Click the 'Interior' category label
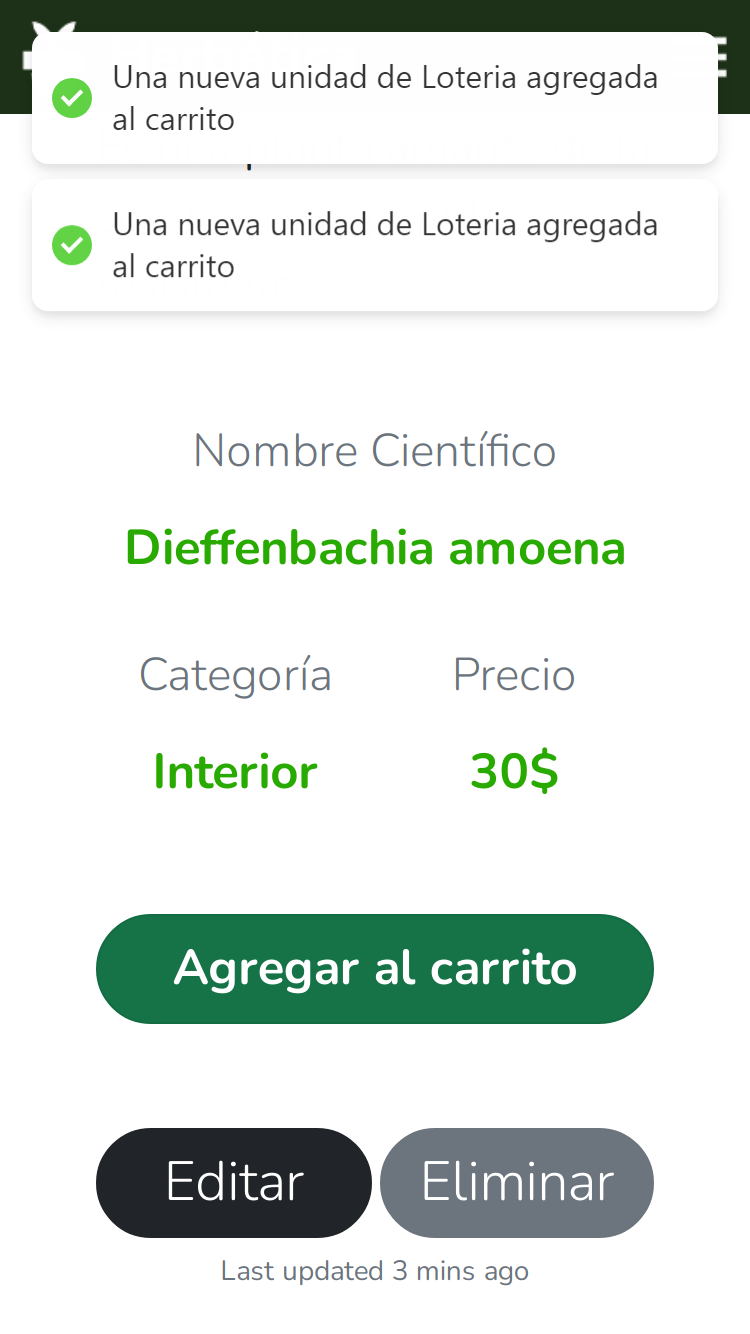Screen dimensions: 750x1334 (x=234, y=771)
